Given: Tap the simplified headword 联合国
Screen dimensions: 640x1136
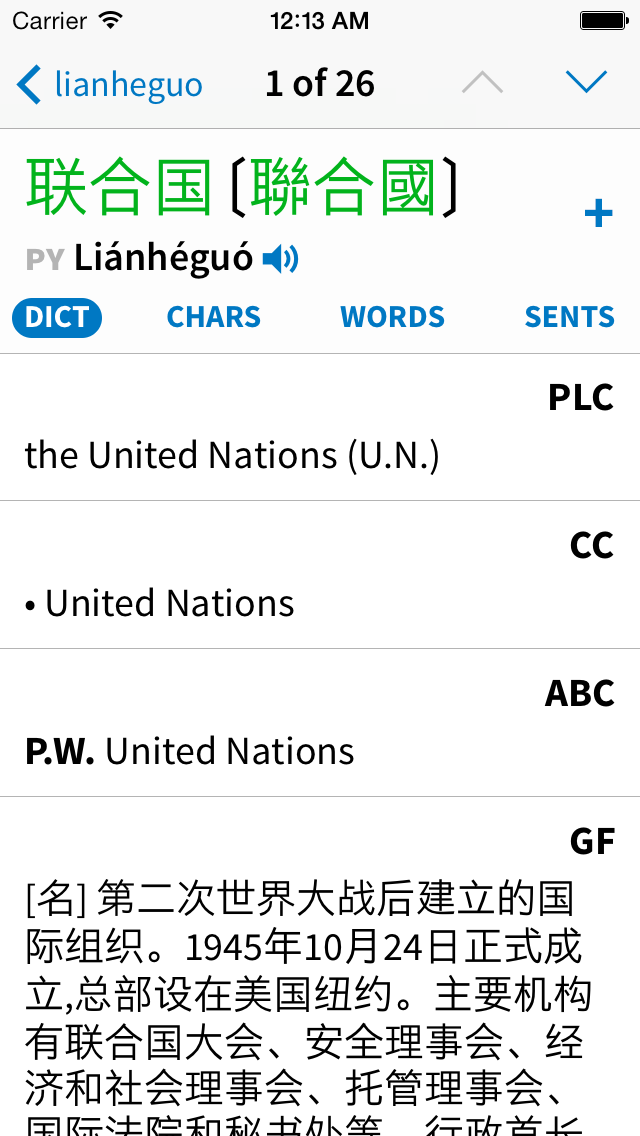Looking at the screenshot, I should click(x=120, y=188).
